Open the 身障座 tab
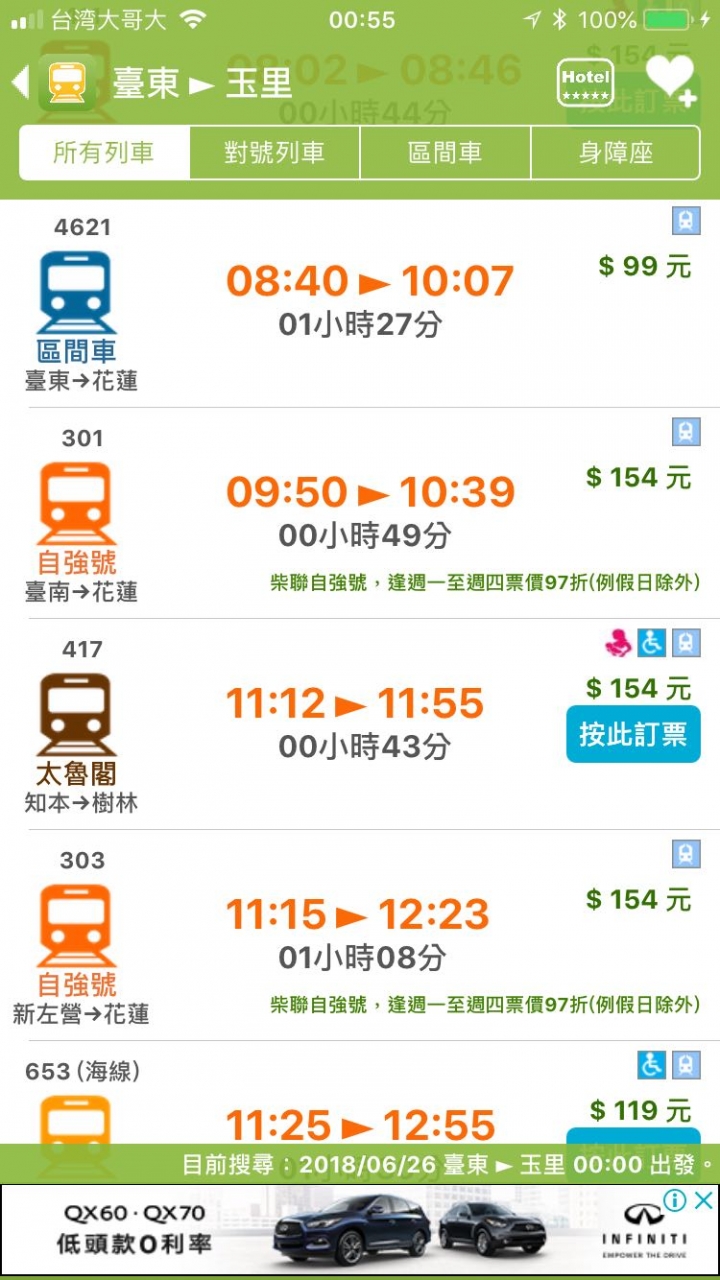The width and height of the screenshot is (720, 1280). 616,153
